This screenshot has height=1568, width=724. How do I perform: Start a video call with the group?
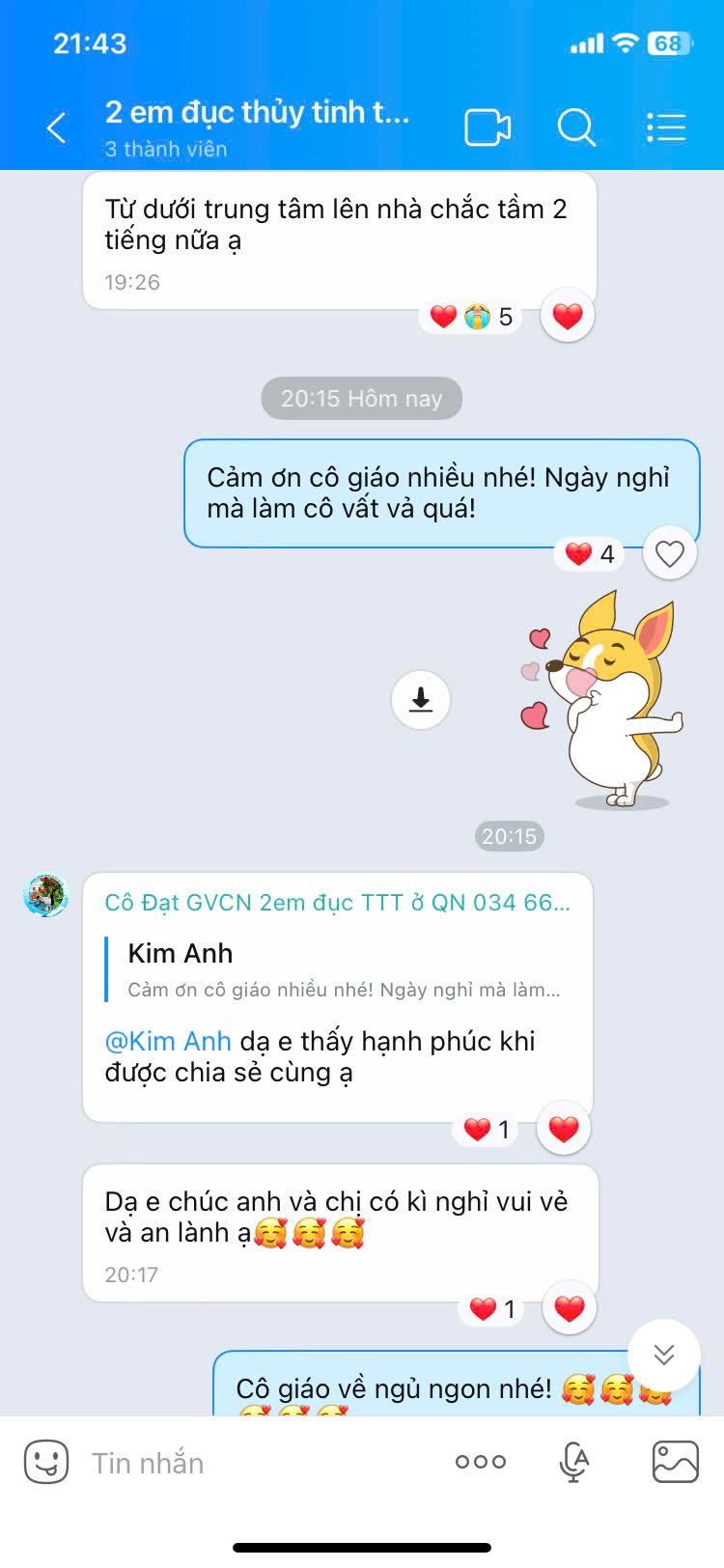[x=487, y=127]
